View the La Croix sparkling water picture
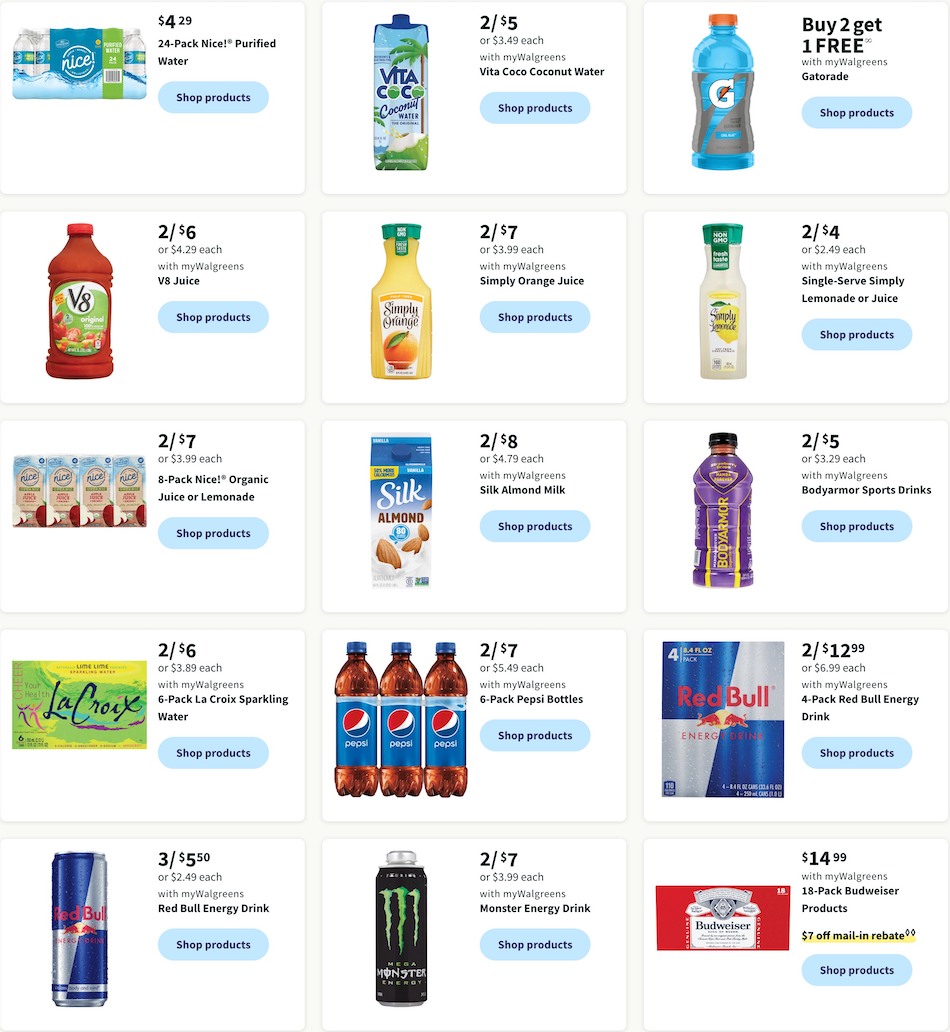 coord(80,704)
